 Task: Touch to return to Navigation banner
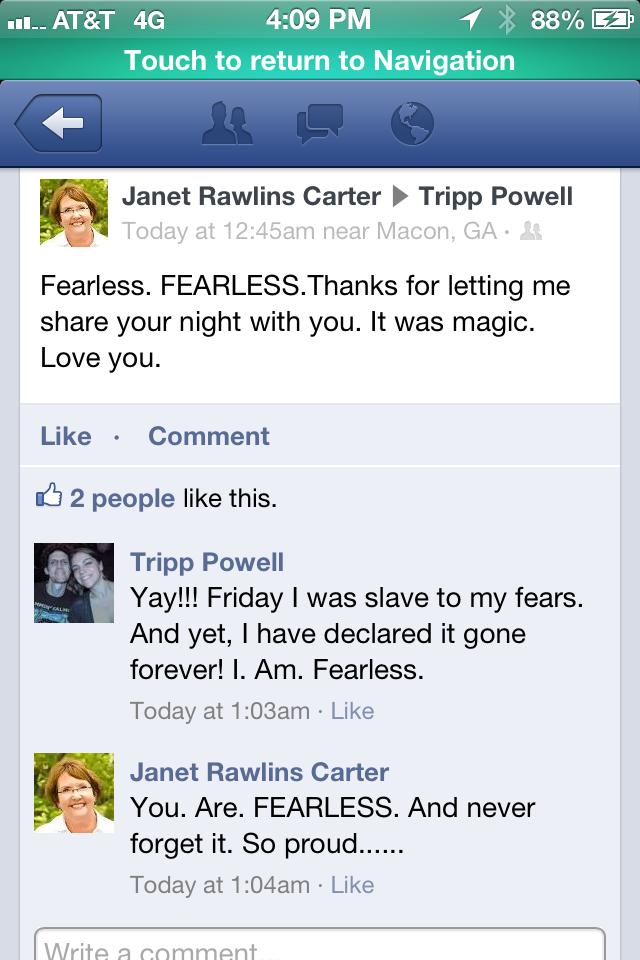[x=320, y=60]
